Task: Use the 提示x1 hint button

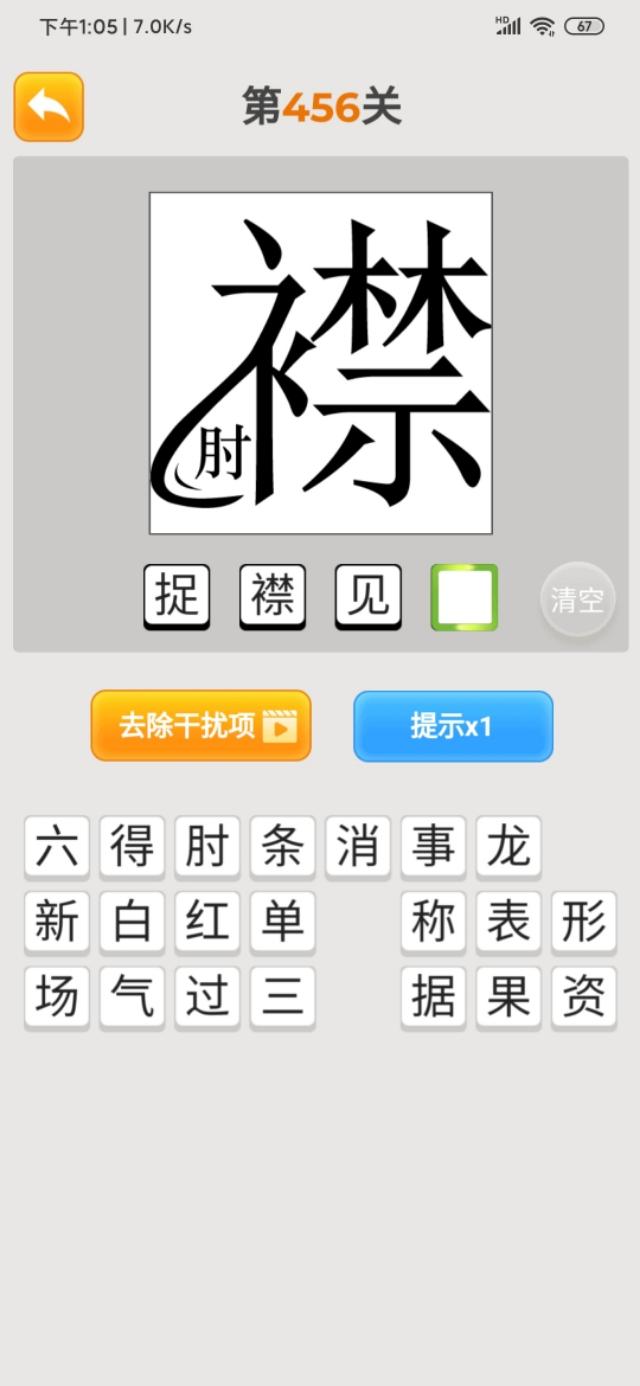Action: pos(452,726)
